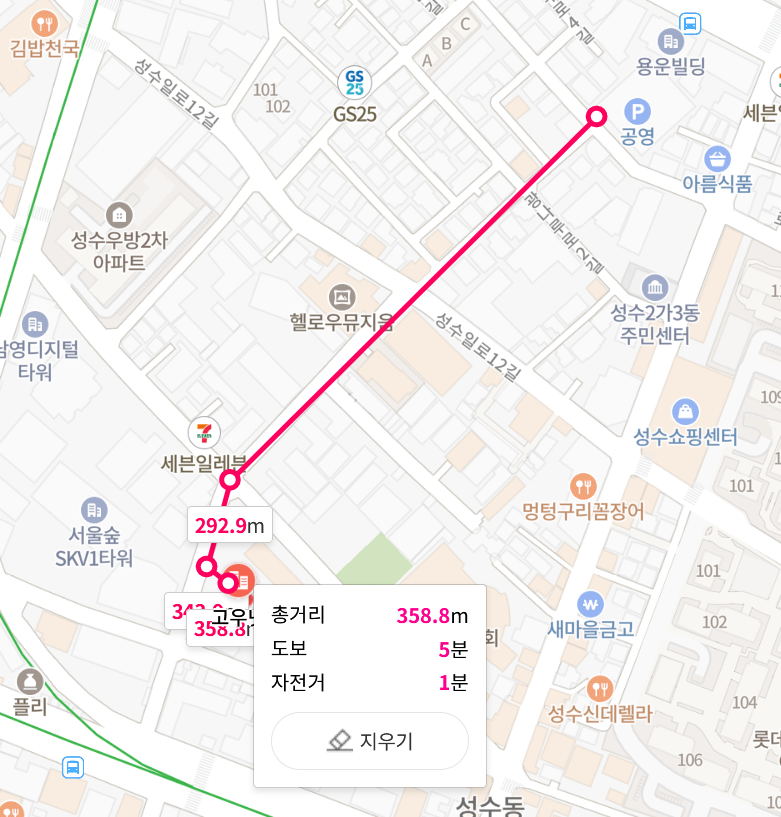Tap the 지우기 erase button
781x817 pixels.
369,741
